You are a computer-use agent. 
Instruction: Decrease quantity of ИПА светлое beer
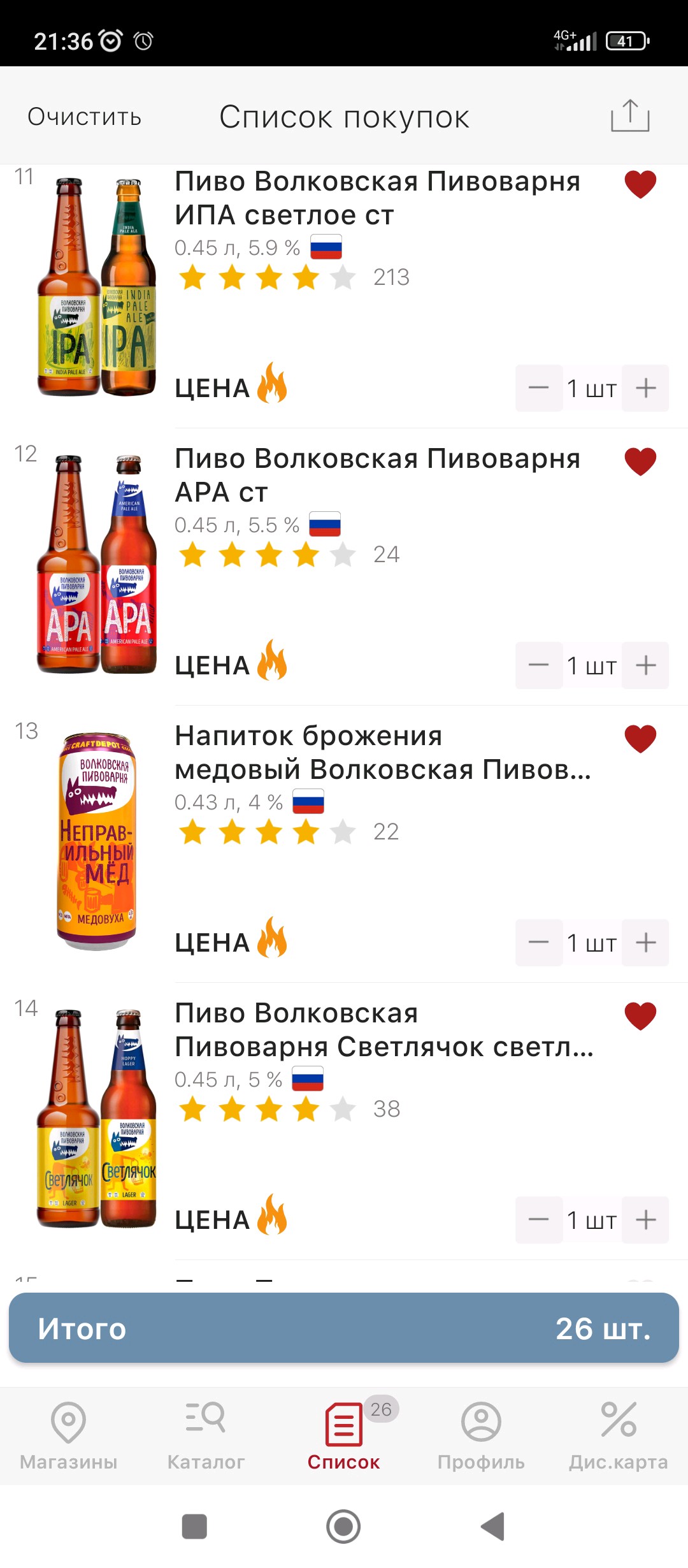tap(539, 388)
